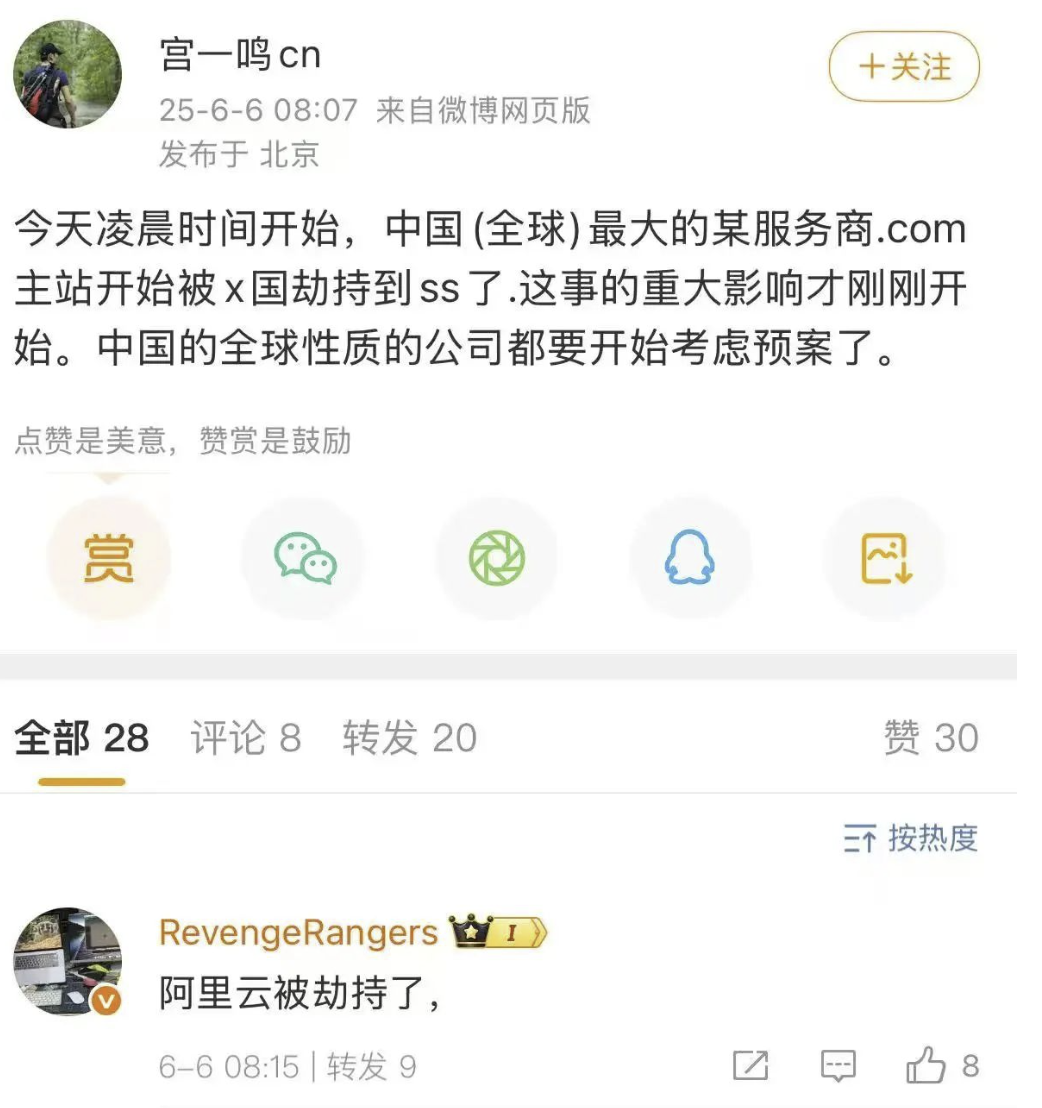Share via WeChat Moments icon
Screen dimensions: 1042x1108
[x=497, y=558]
